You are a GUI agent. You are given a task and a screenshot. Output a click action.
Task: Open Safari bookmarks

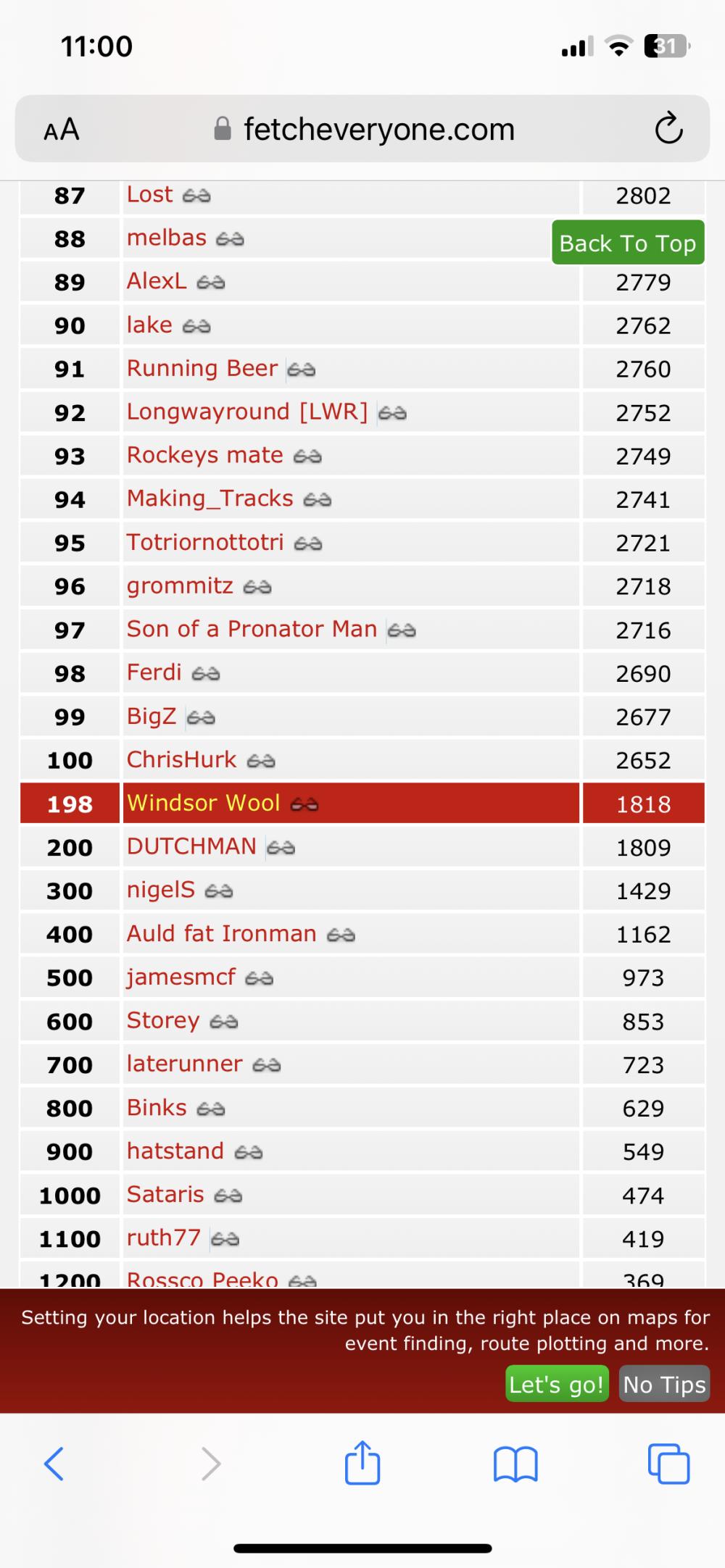tap(515, 1464)
